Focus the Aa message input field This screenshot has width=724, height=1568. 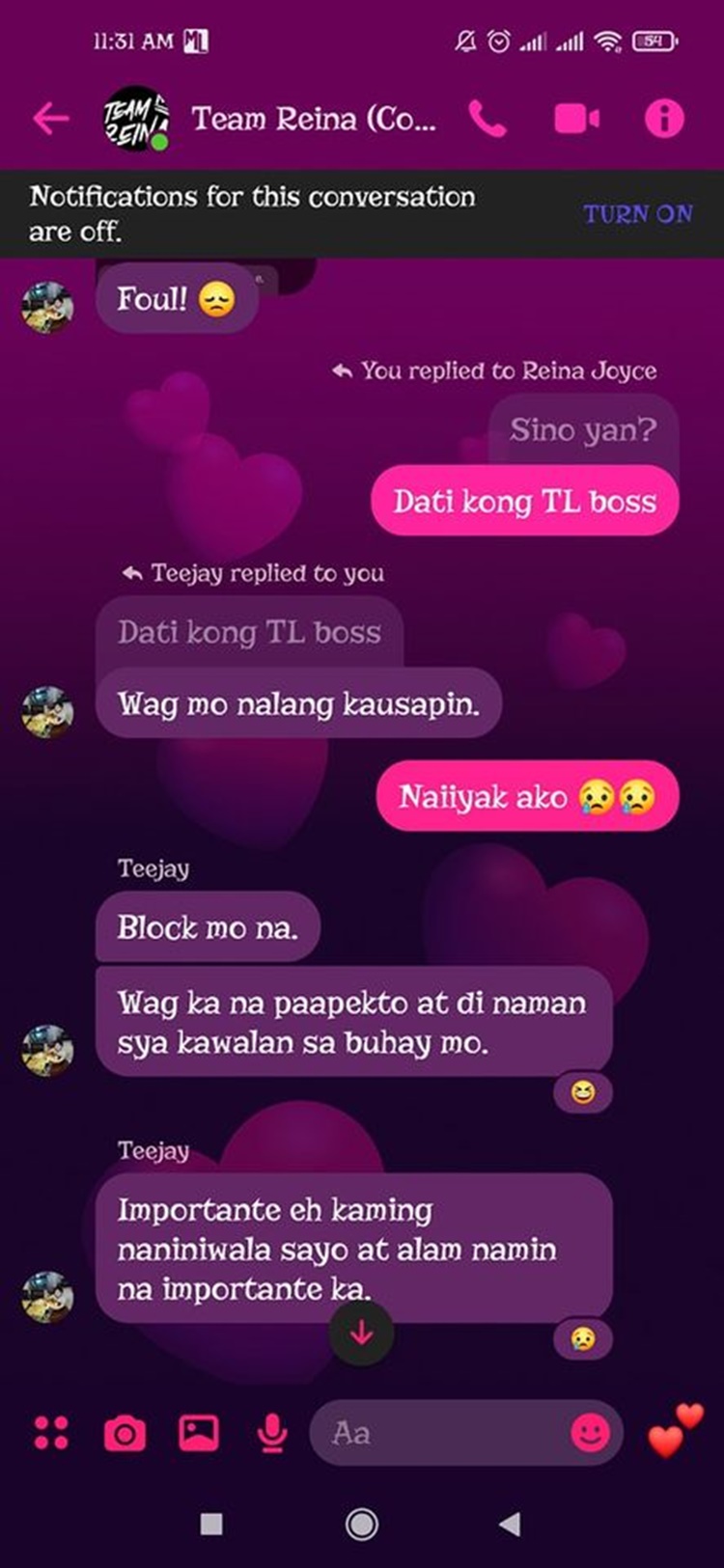click(444, 1433)
